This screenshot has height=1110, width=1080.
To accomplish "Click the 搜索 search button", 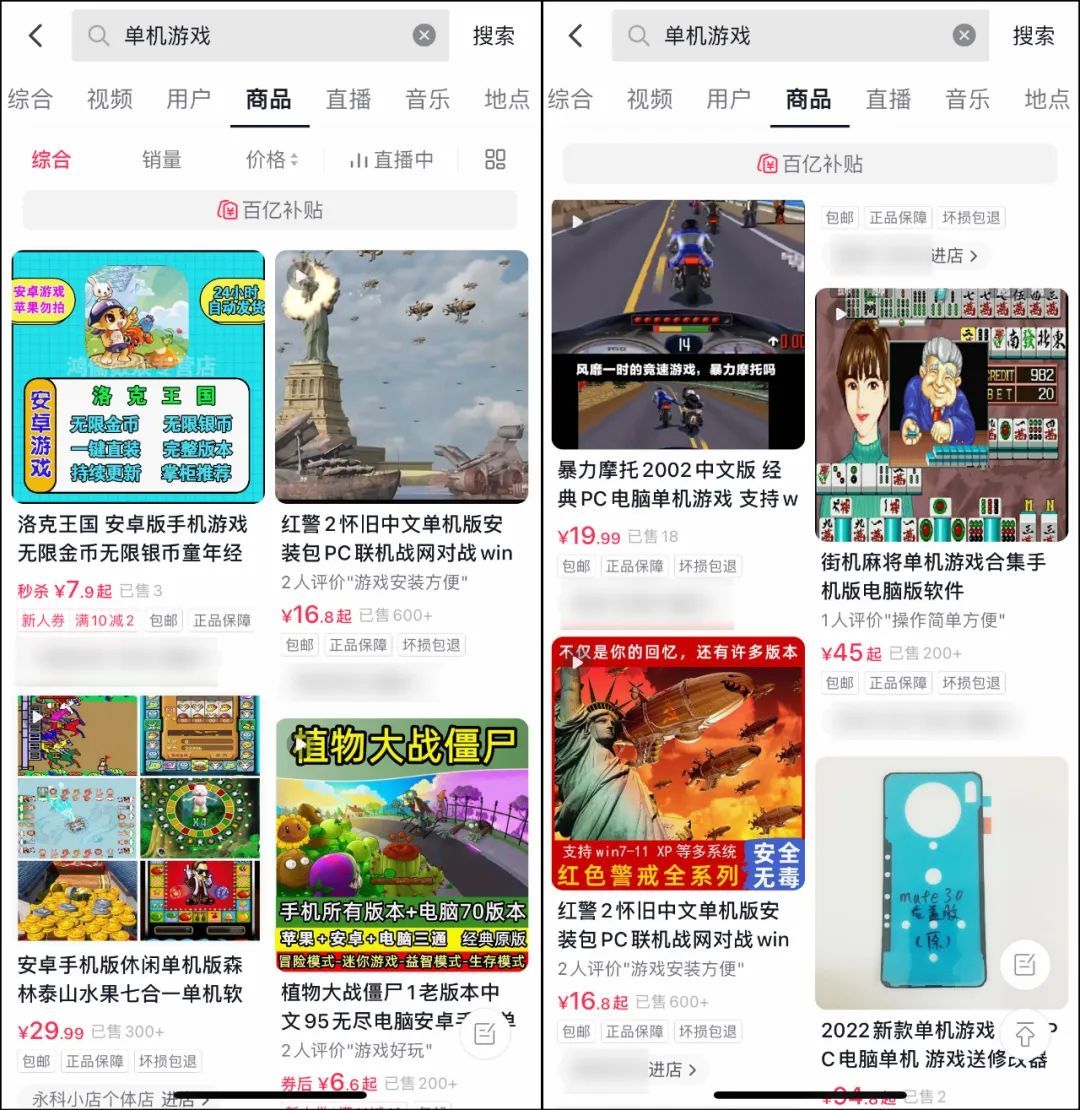I will (x=494, y=35).
